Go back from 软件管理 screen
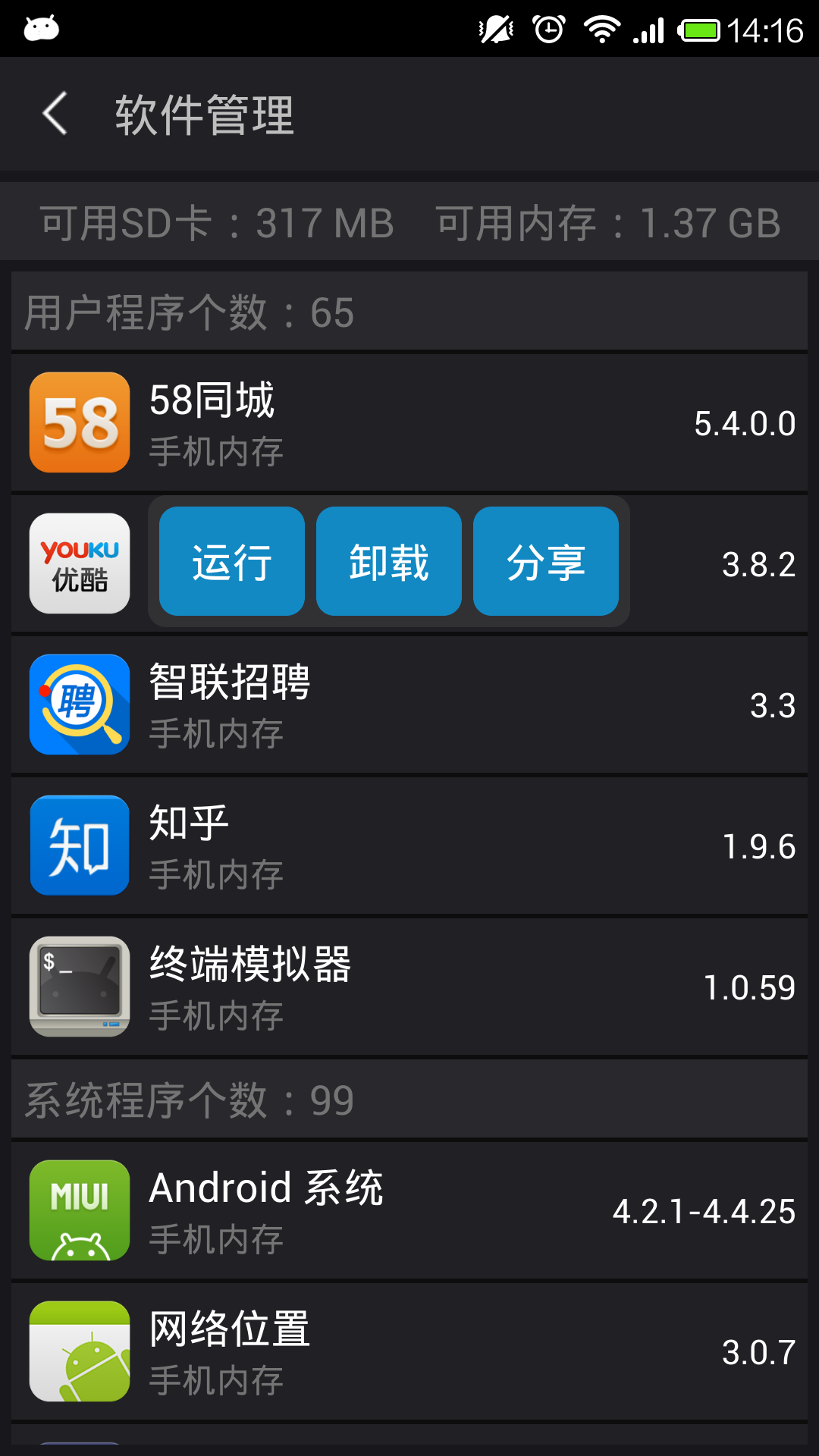 click(55, 114)
